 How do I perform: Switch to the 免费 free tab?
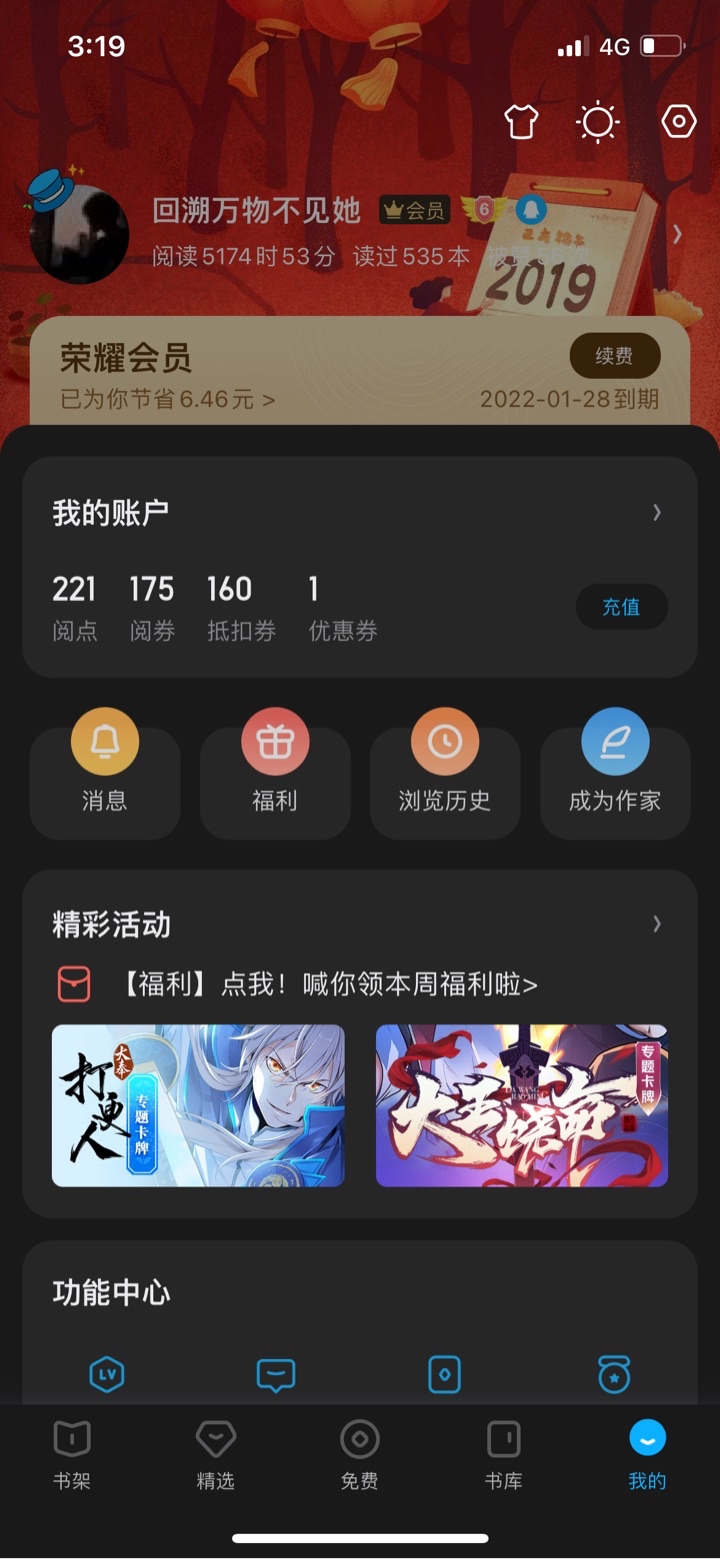point(359,1455)
